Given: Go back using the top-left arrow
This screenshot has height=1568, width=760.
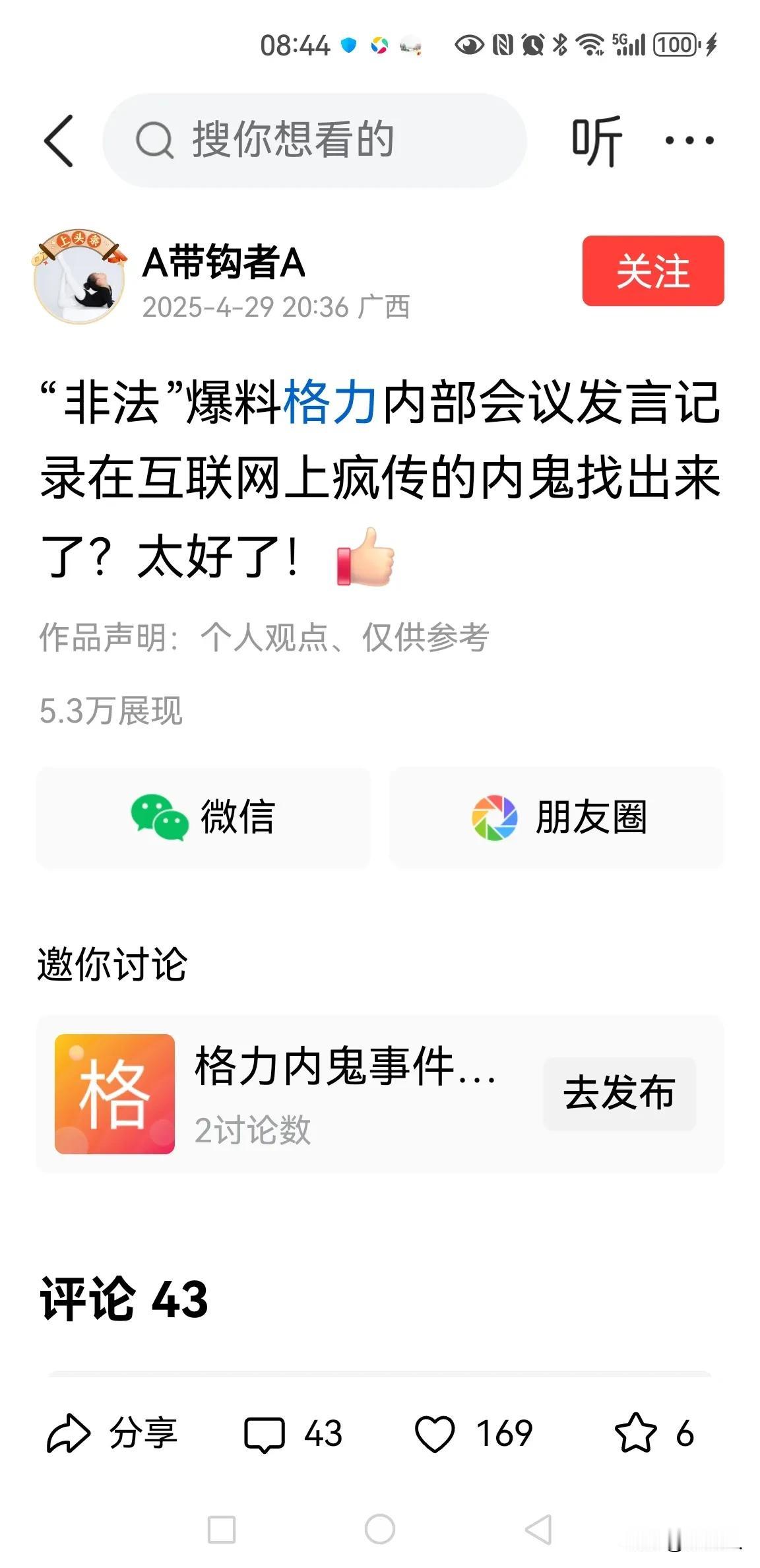Looking at the screenshot, I should coord(58,141).
